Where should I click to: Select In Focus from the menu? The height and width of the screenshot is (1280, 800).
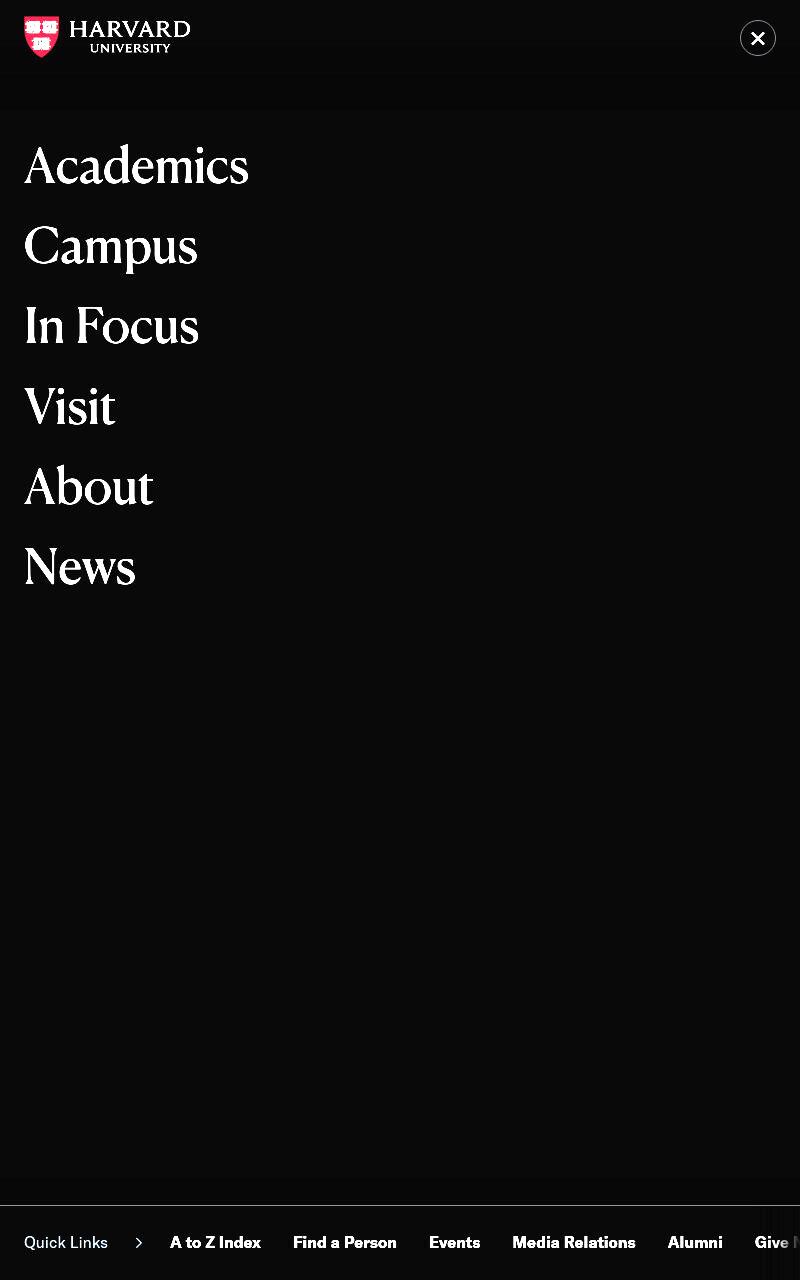[112, 326]
